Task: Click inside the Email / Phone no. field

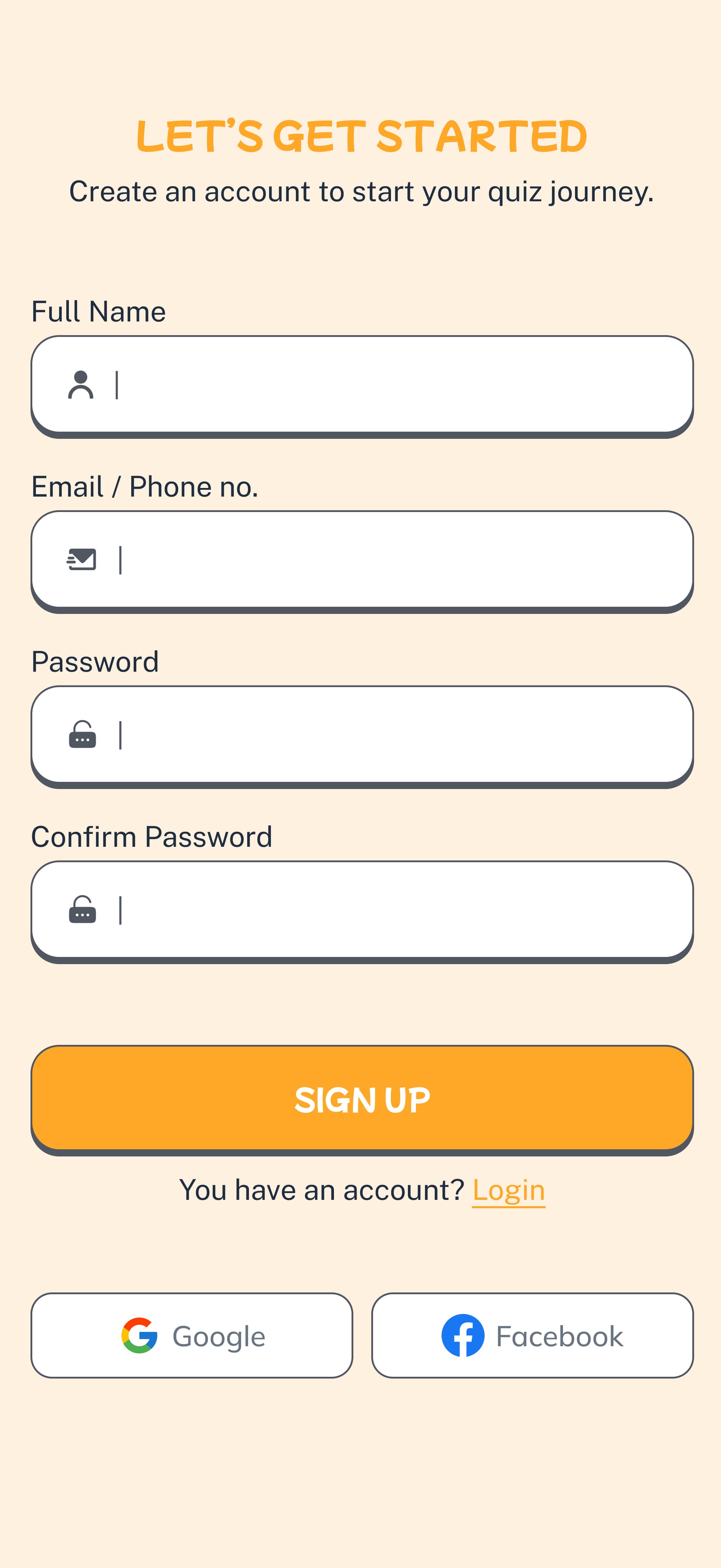Action: click(x=360, y=561)
